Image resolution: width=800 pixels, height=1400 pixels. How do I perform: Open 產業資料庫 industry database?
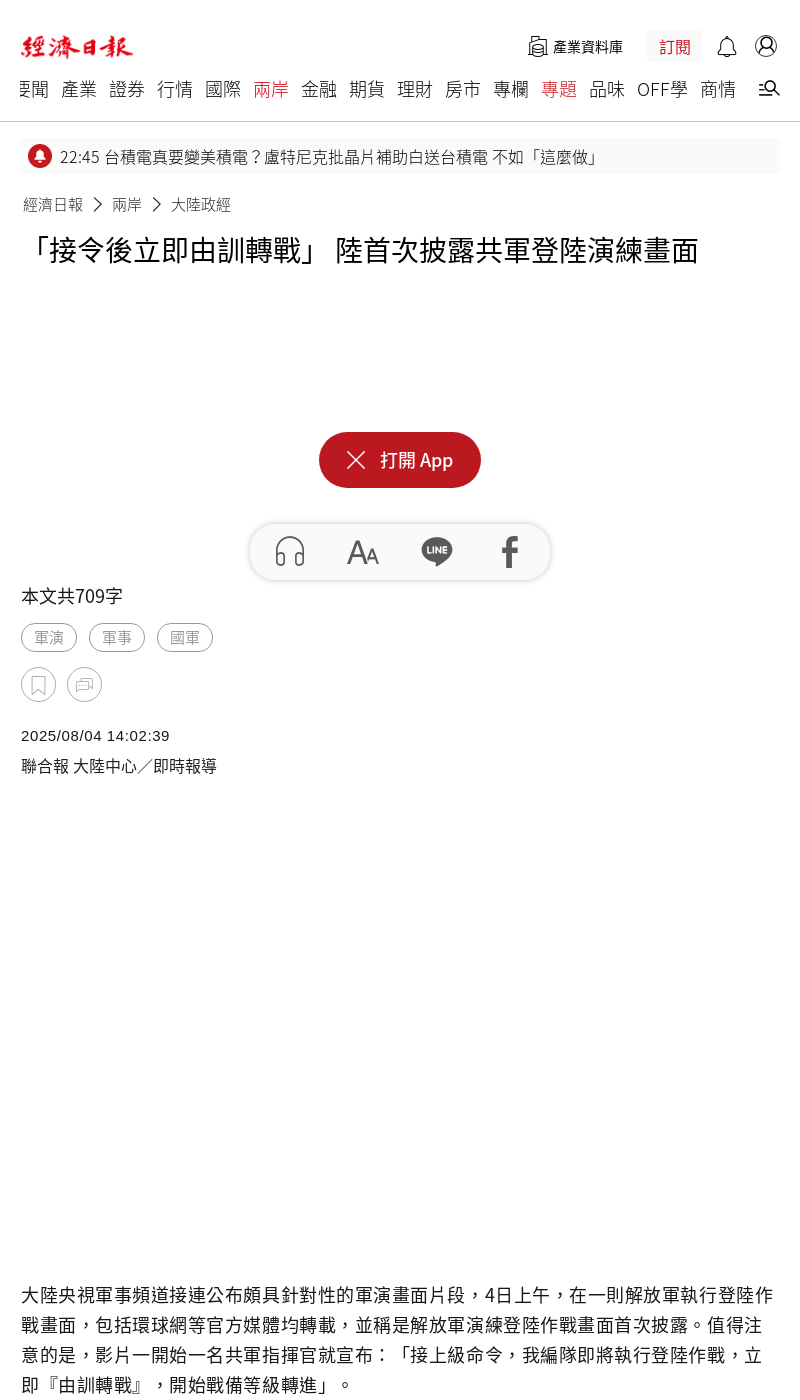[576, 47]
